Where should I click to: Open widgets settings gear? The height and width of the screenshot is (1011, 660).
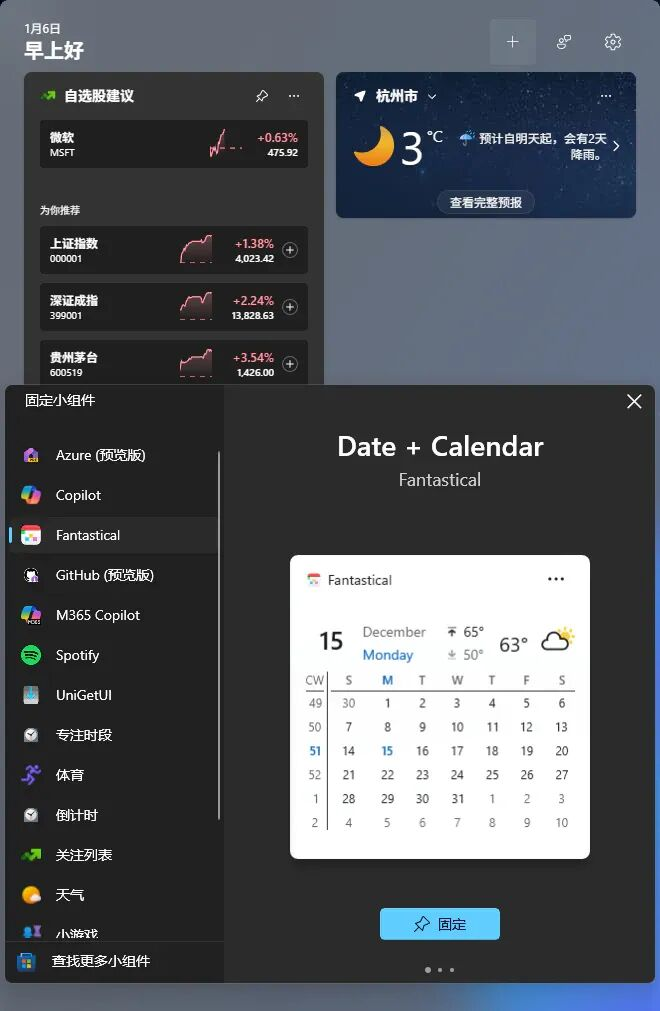point(613,42)
